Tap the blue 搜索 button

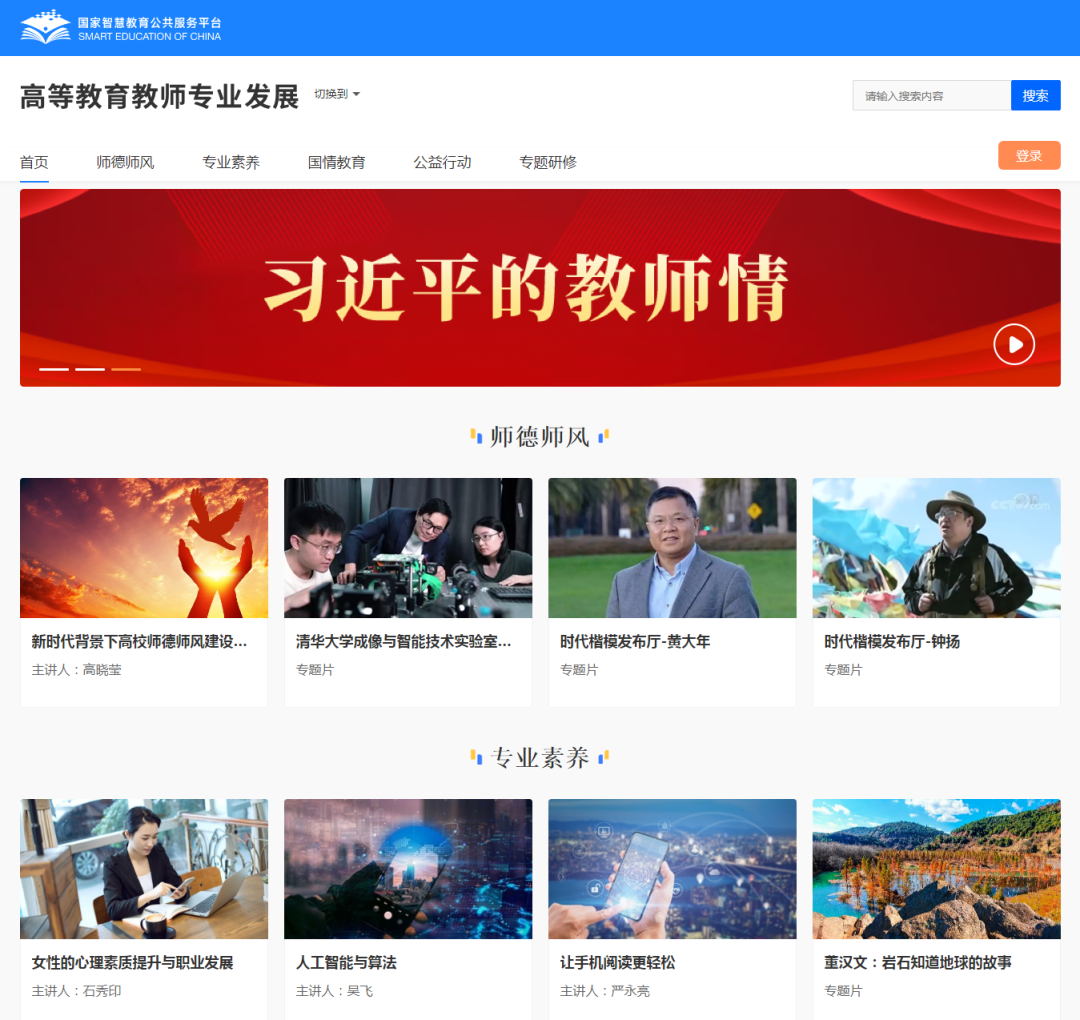(x=1035, y=96)
